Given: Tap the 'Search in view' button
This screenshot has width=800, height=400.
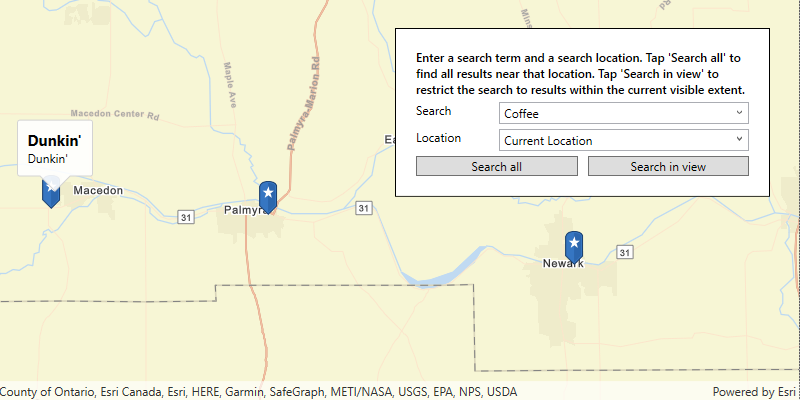Looking at the screenshot, I should [x=668, y=166].
